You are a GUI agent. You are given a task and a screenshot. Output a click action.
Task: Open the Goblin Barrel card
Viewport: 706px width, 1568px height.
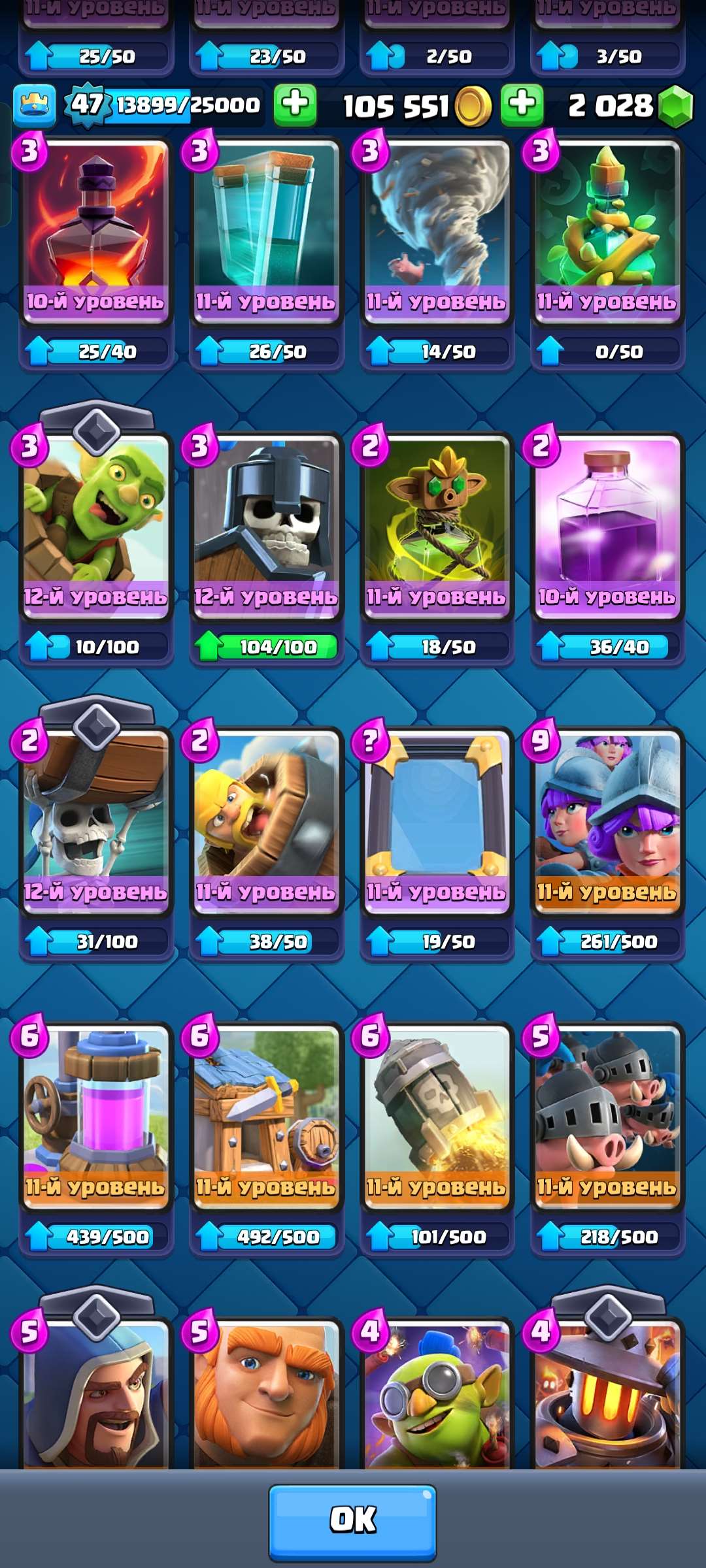point(96,523)
